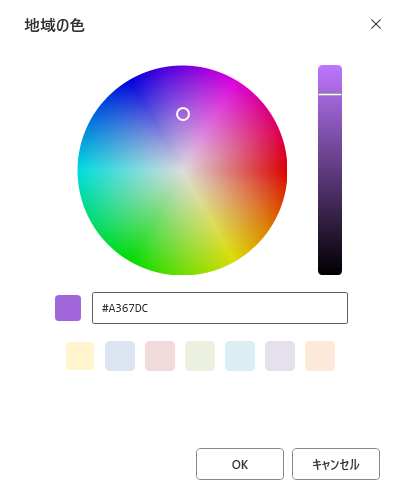Tap キャンセル to discard changes
The image size is (400, 500).
tap(336, 464)
